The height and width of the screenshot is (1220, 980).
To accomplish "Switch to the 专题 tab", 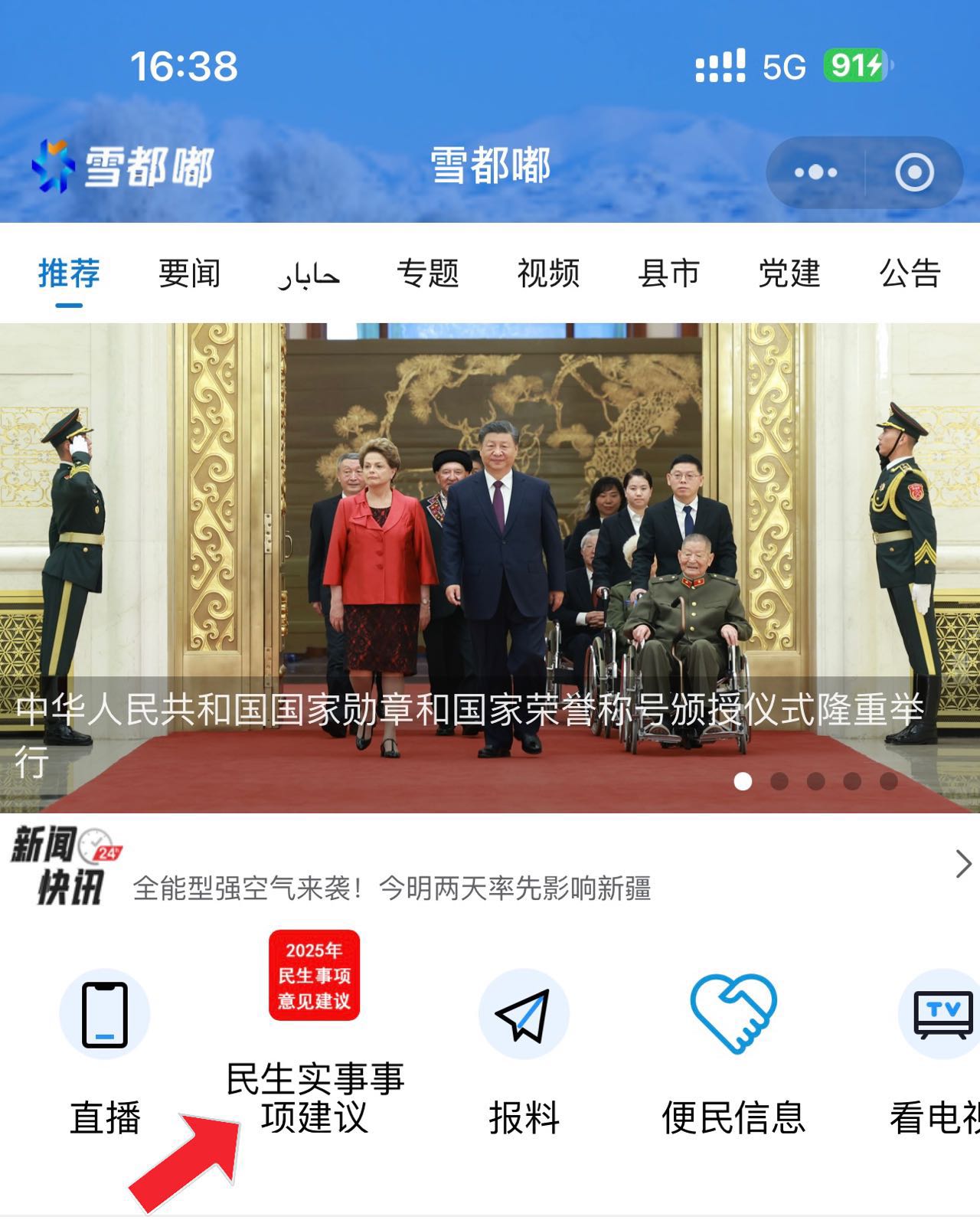I will 427,273.
